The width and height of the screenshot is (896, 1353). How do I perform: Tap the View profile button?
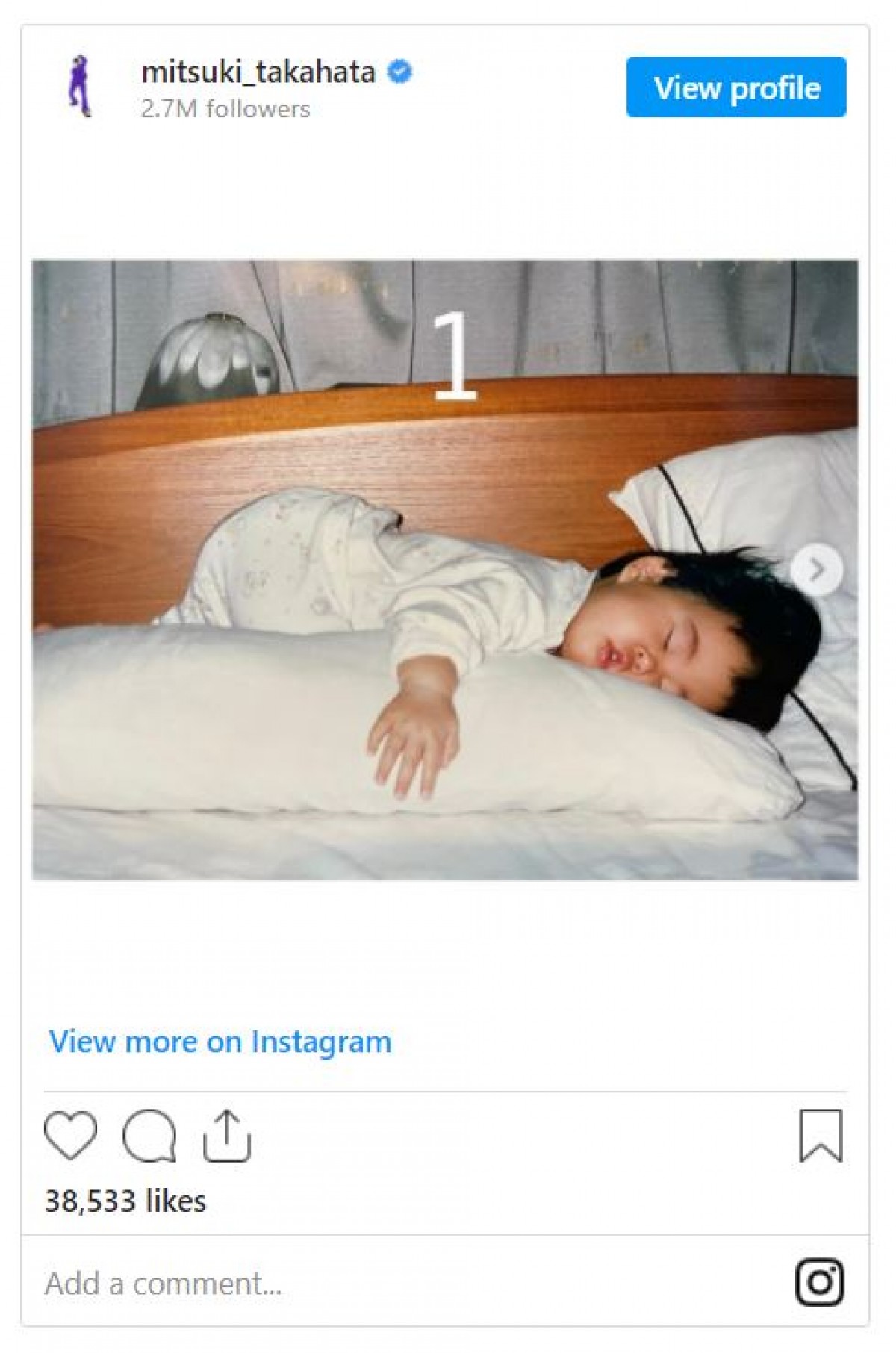(x=735, y=87)
